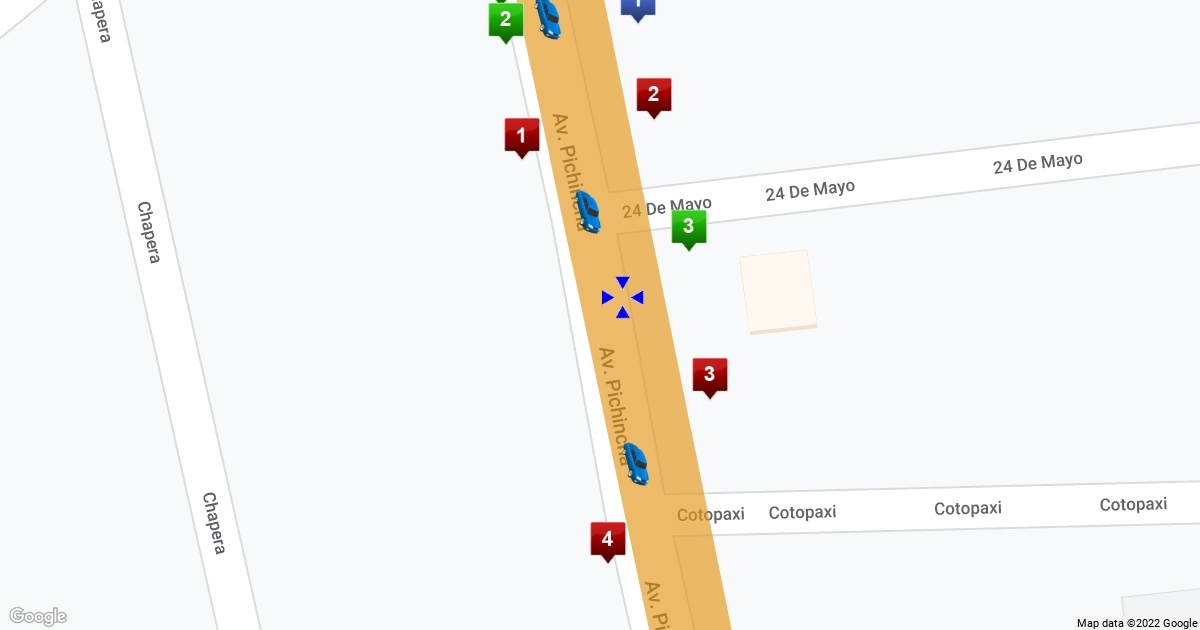Image resolution: width=1200 pixels, height=630 pixels.
Task: Select green marker number 2
Action: pyautogui.click(x=505, y=19)
